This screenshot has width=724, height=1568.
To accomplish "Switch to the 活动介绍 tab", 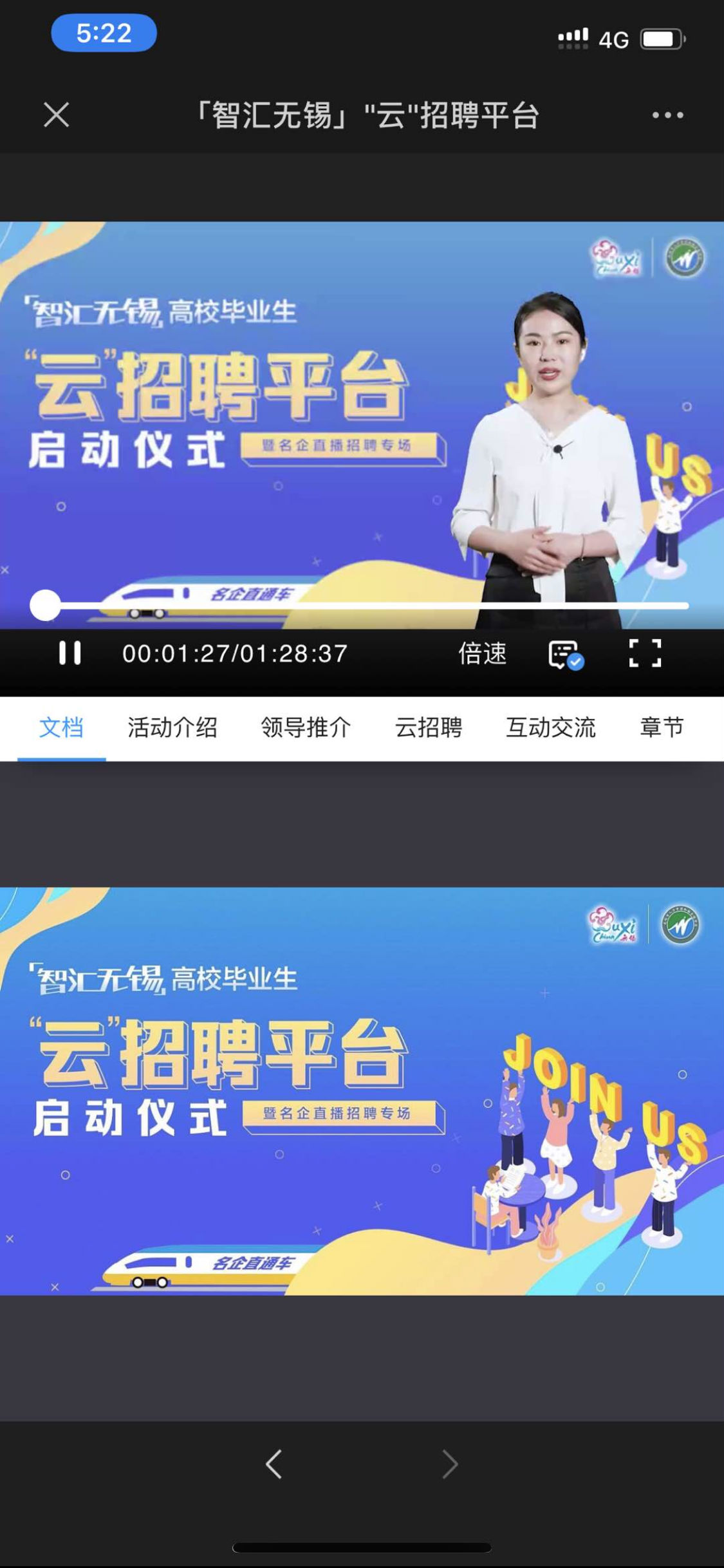I will point(172,727).
